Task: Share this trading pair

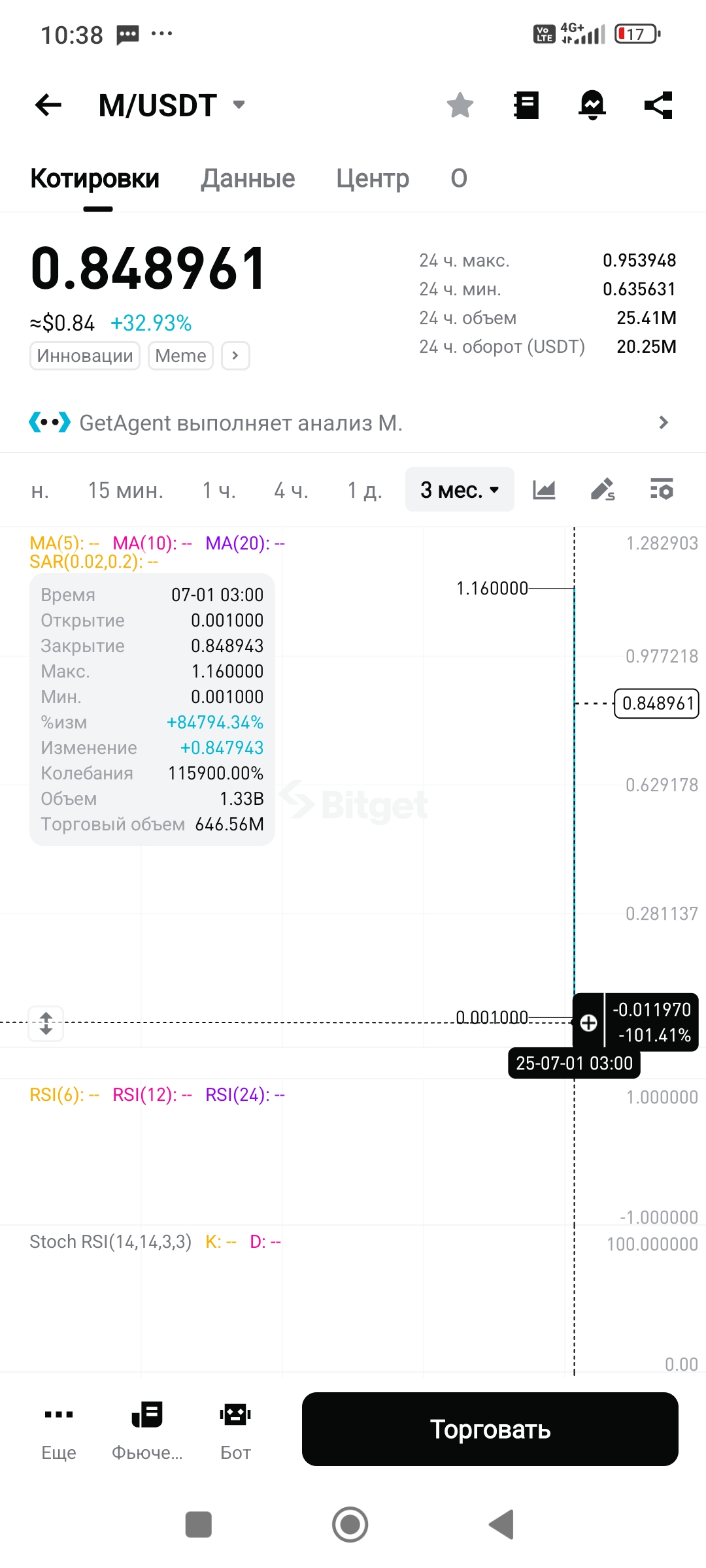Action: tap(658, 105)
